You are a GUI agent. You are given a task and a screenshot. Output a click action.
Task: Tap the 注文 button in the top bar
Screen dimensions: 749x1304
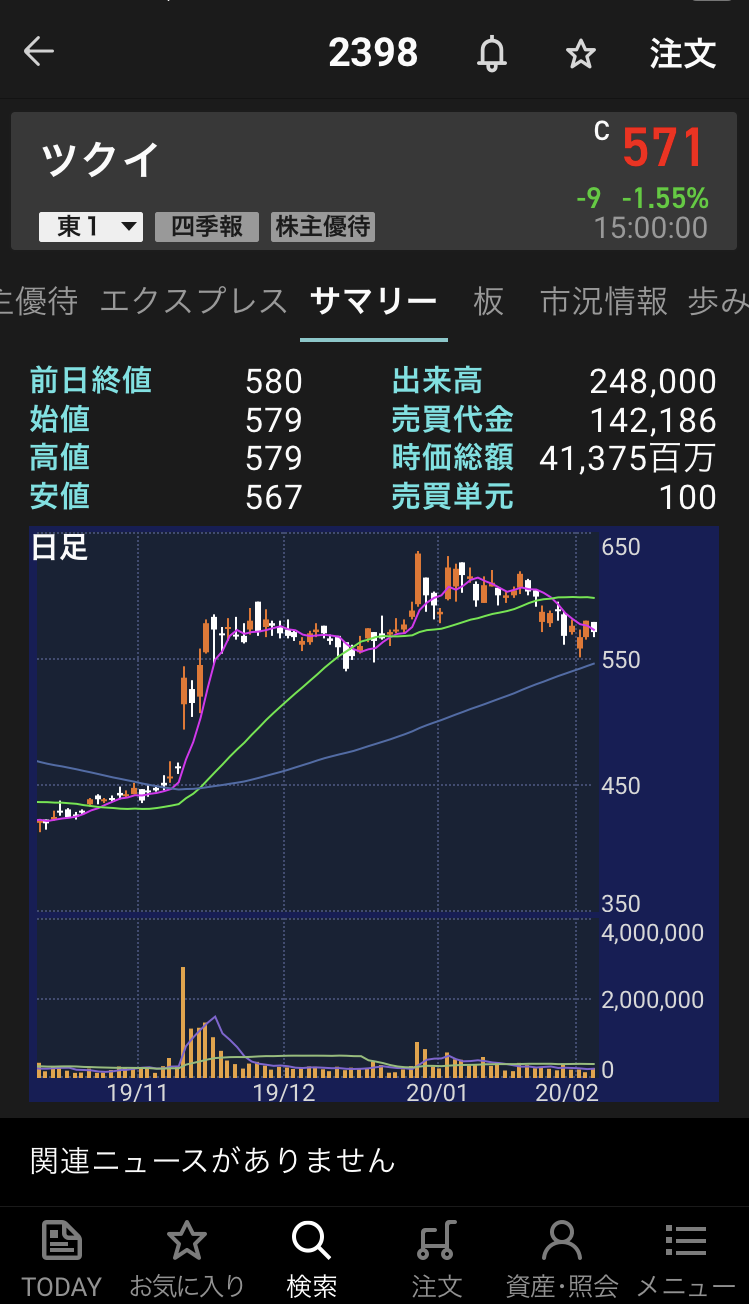(683, 53)
